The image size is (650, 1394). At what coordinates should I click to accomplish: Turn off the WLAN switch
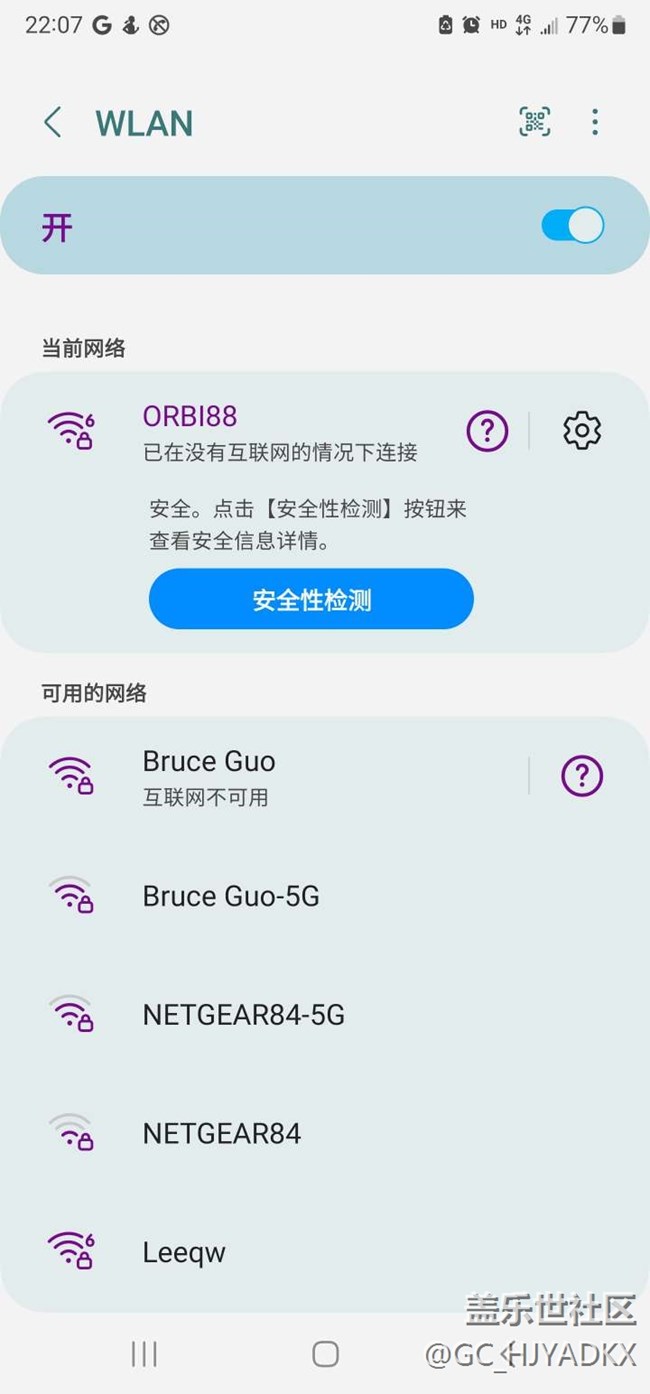coord(573,226)
